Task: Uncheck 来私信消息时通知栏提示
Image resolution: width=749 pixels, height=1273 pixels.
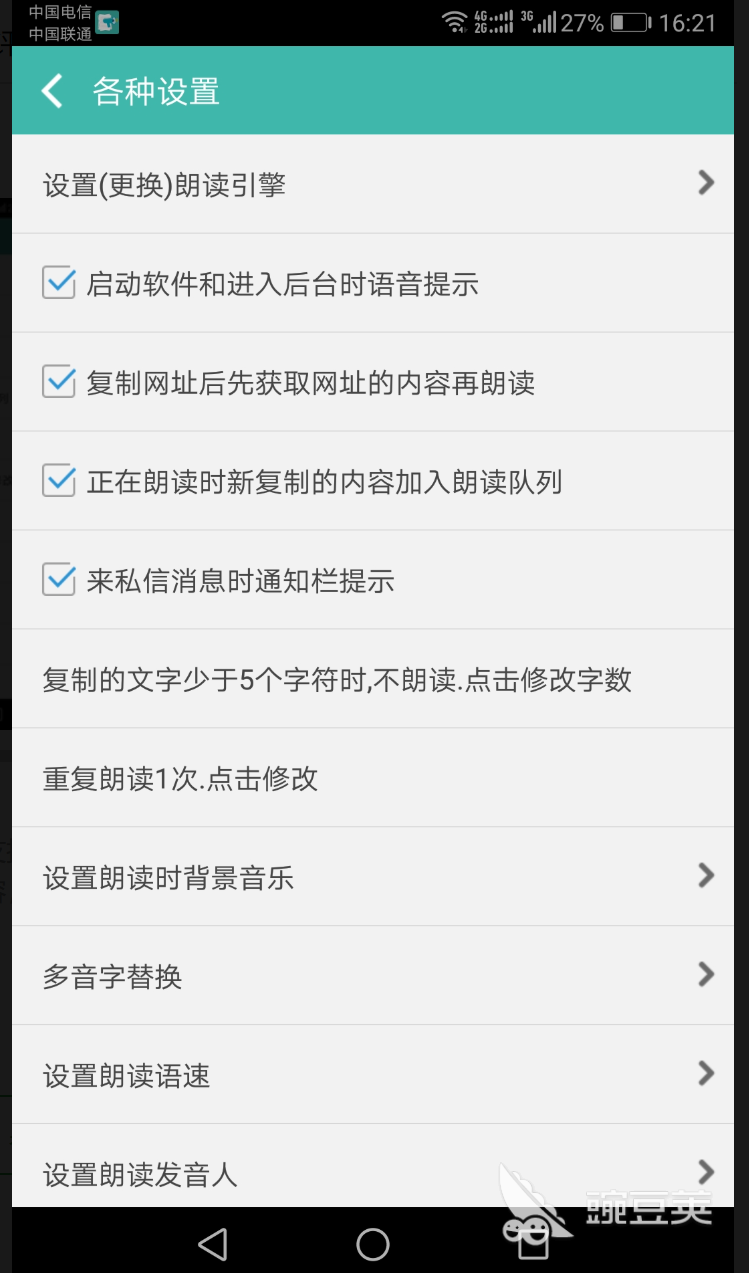Action: click(59, 580)
